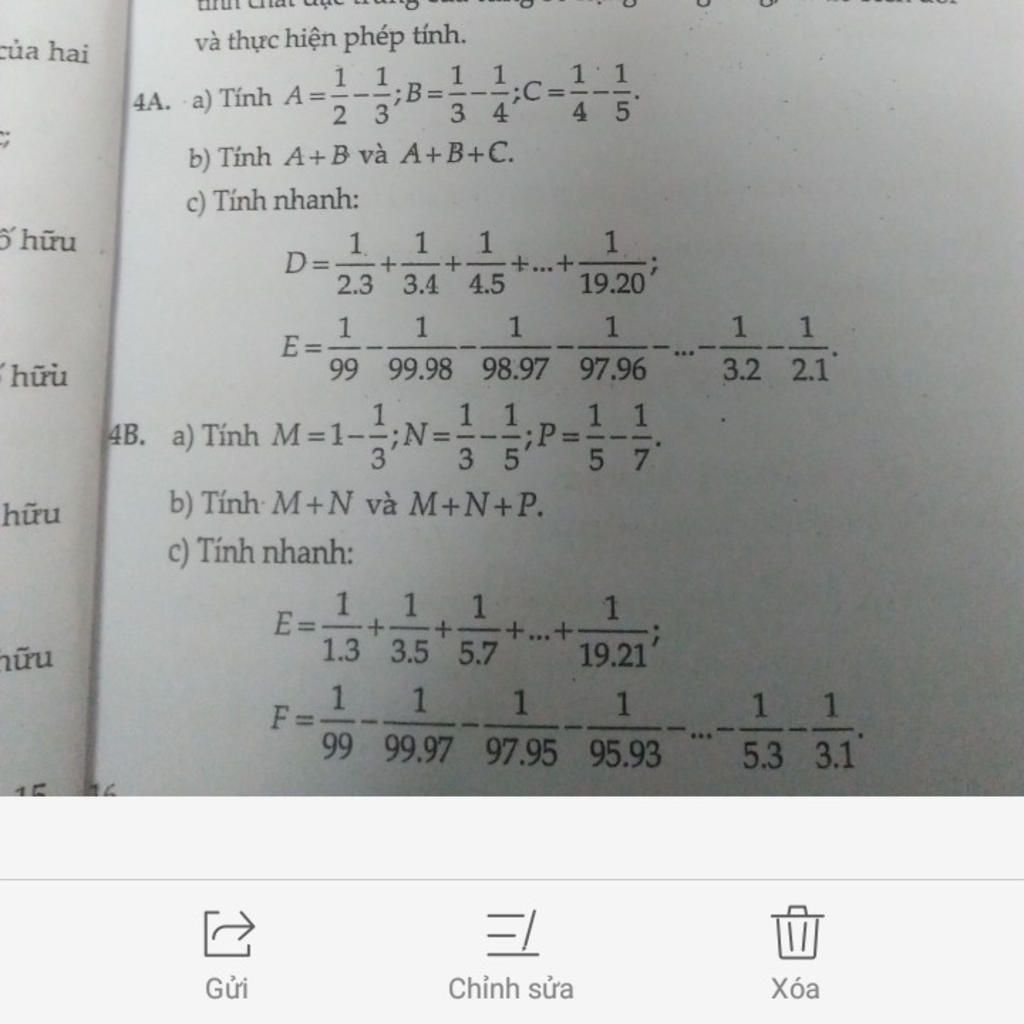
Task: Open Chỉnh sửa to edit the photo
Action: click(x=511, y=951)
